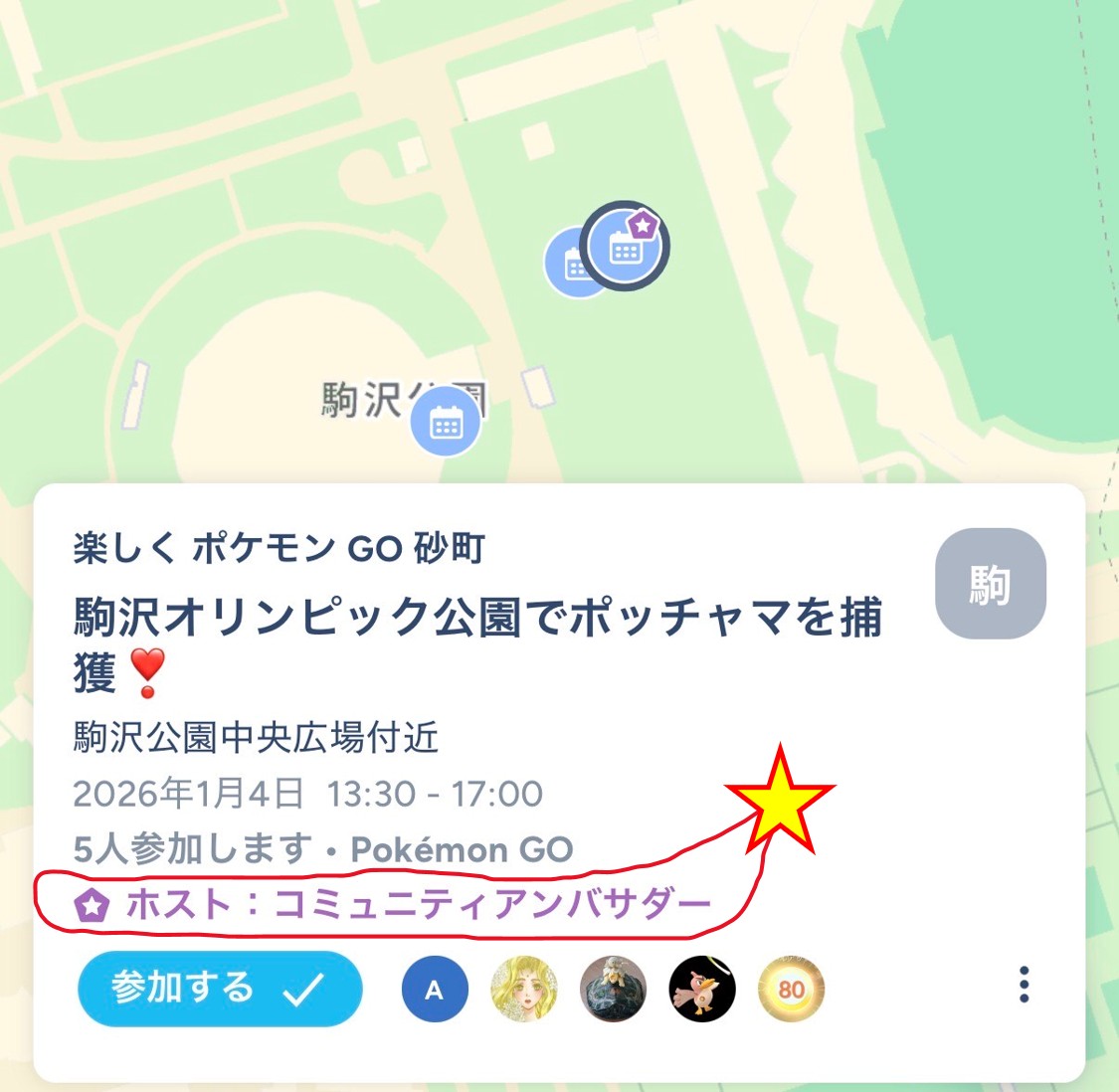Select the event marker with the purple star badge

click(x=627, y=246)
